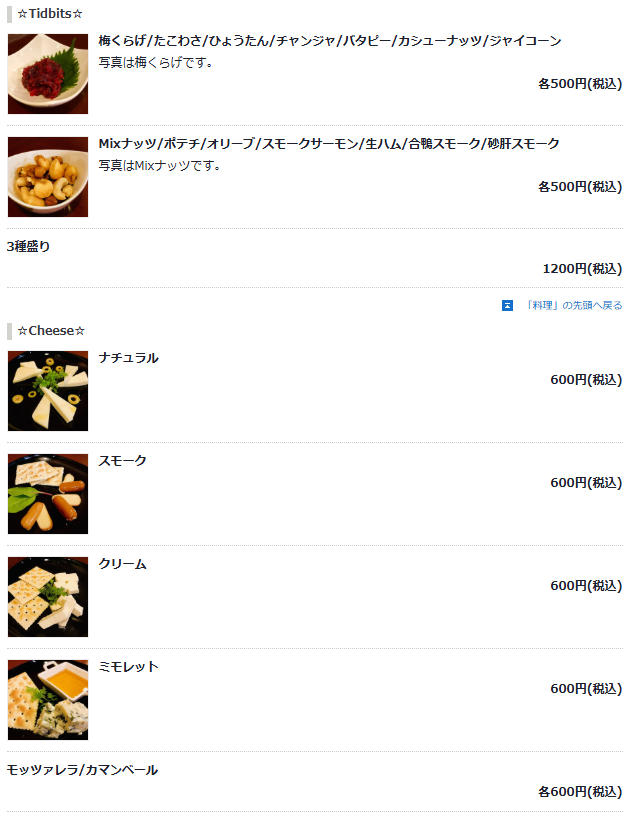633x817 pixels.
Task: View the ミモレット cheese photo
Action: coord(48,700)
